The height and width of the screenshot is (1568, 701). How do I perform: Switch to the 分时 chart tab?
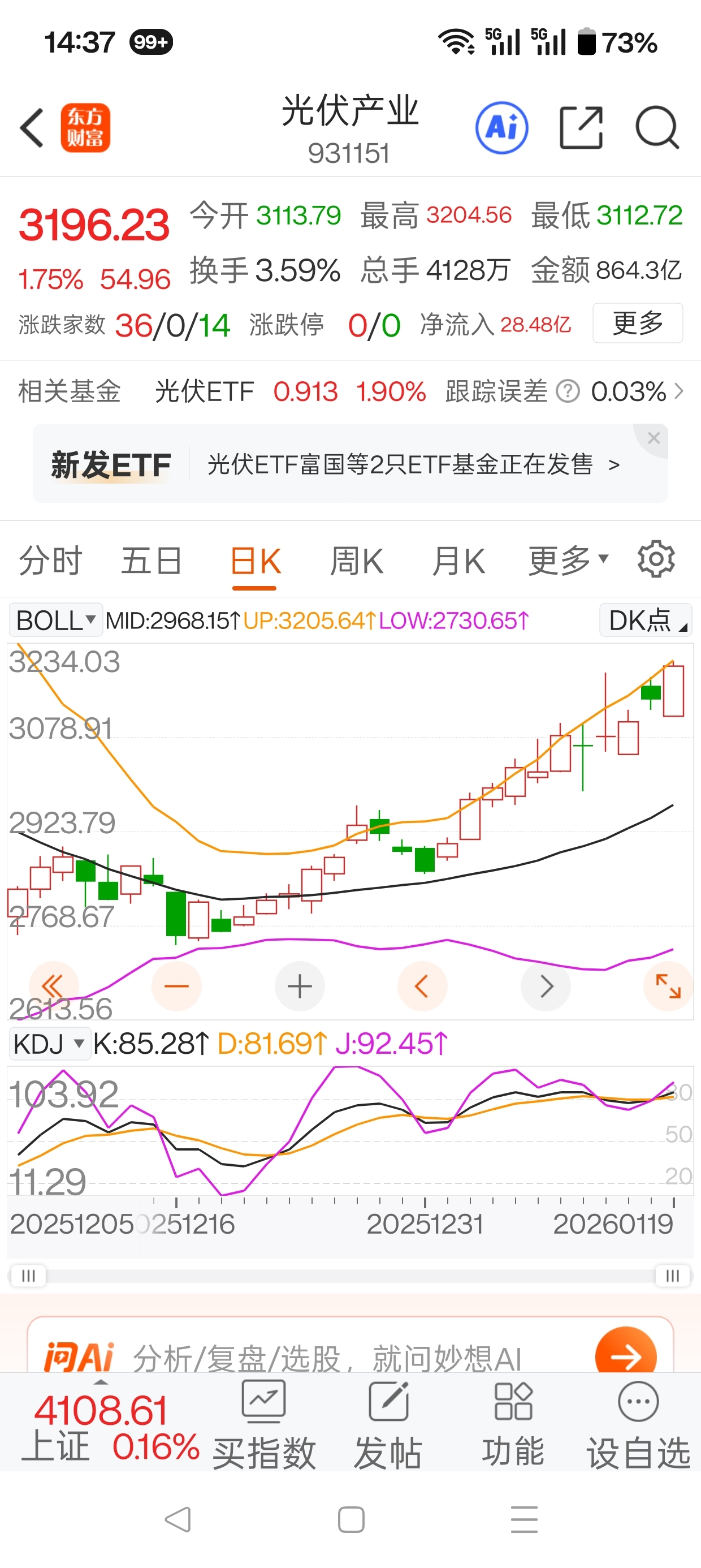coord(50,561)
